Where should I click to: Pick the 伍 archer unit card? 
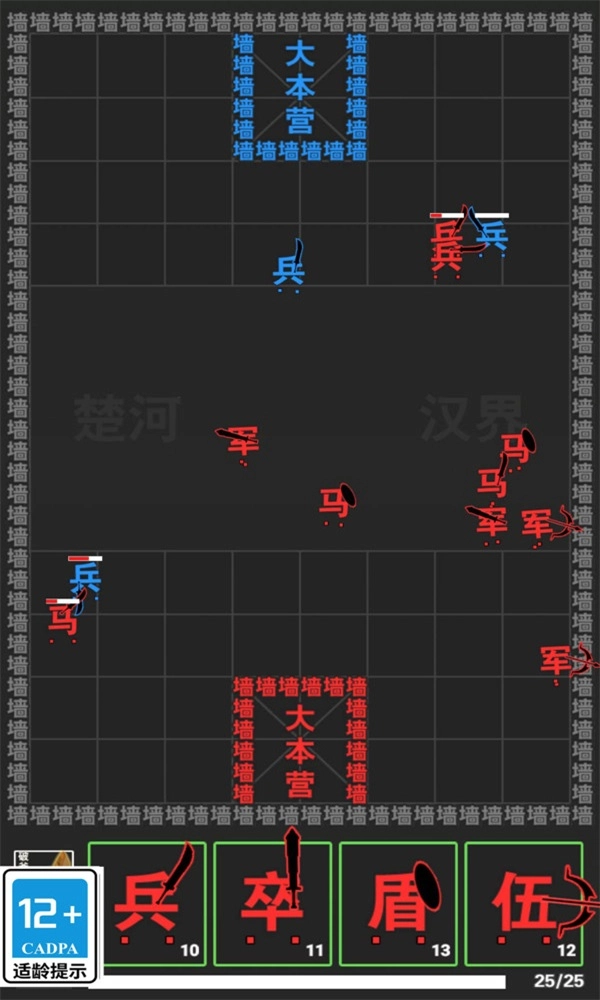click(524, 904)
